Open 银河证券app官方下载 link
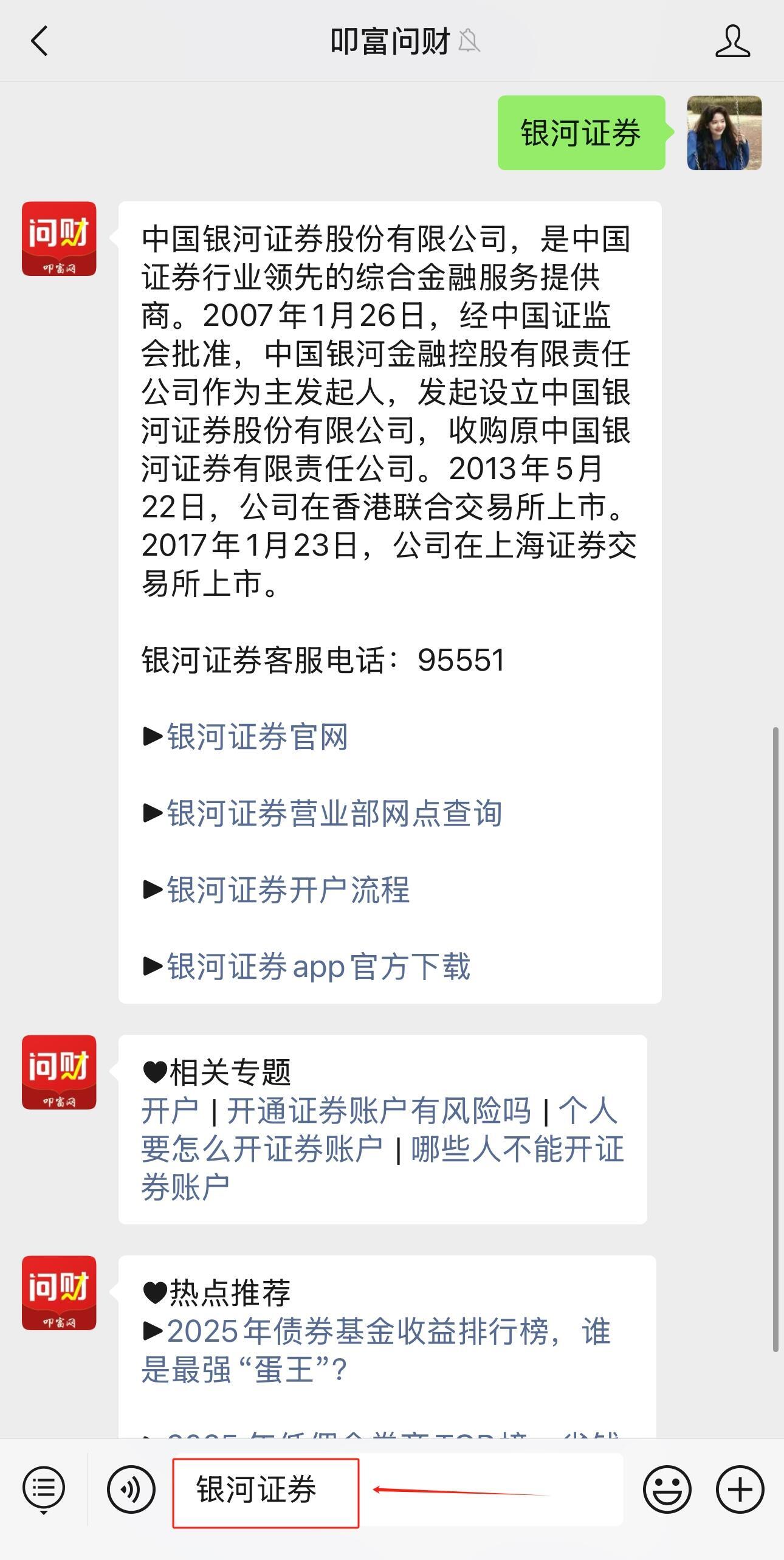This screenshot has height=1560, width=784. pos(318,967)
